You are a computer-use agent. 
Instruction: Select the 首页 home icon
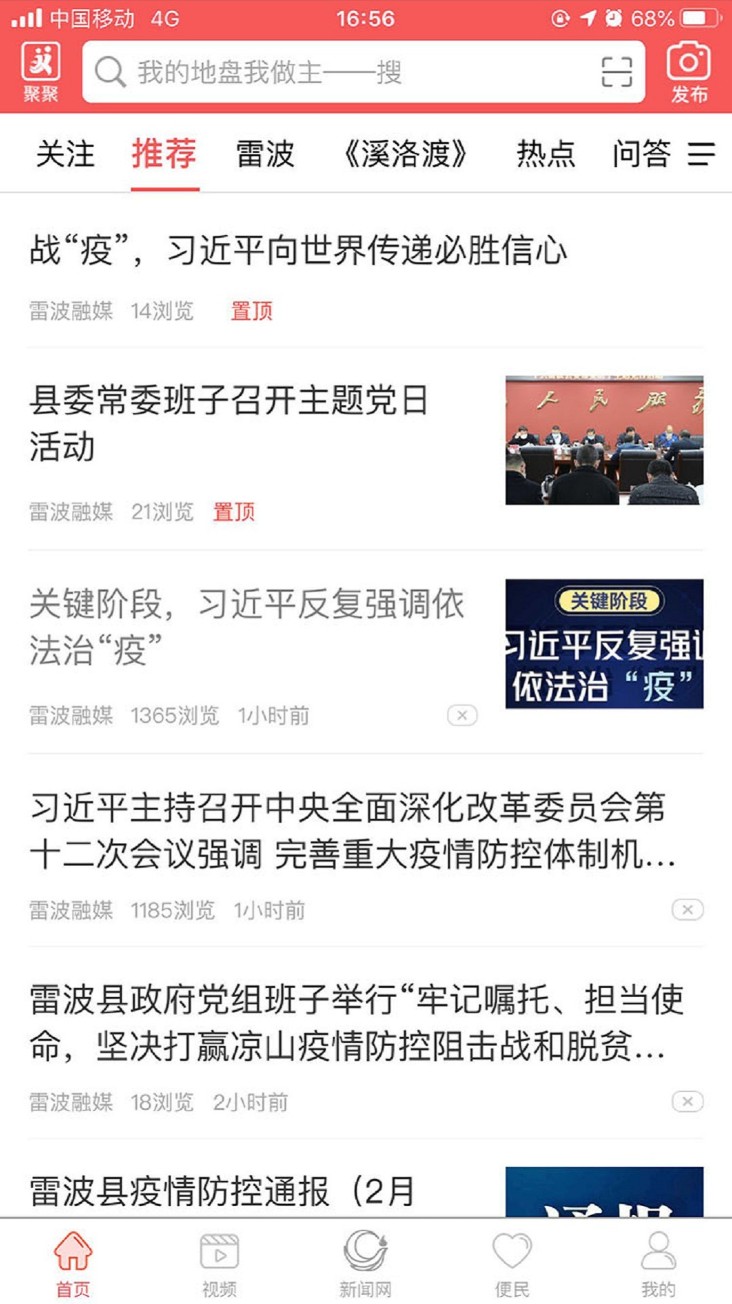tap(73, 1260)
